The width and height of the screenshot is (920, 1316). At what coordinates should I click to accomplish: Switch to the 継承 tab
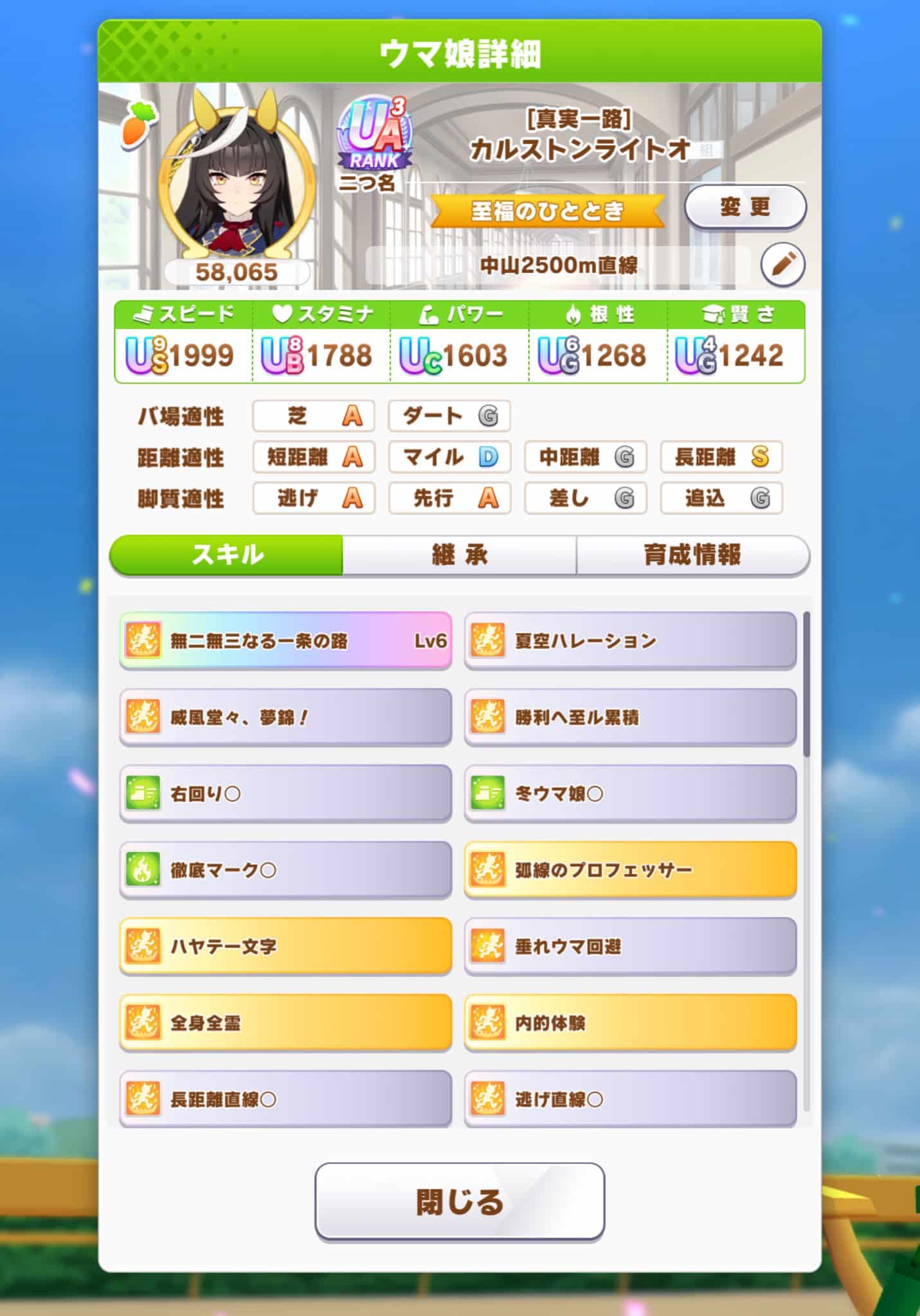tap(459, 555)
